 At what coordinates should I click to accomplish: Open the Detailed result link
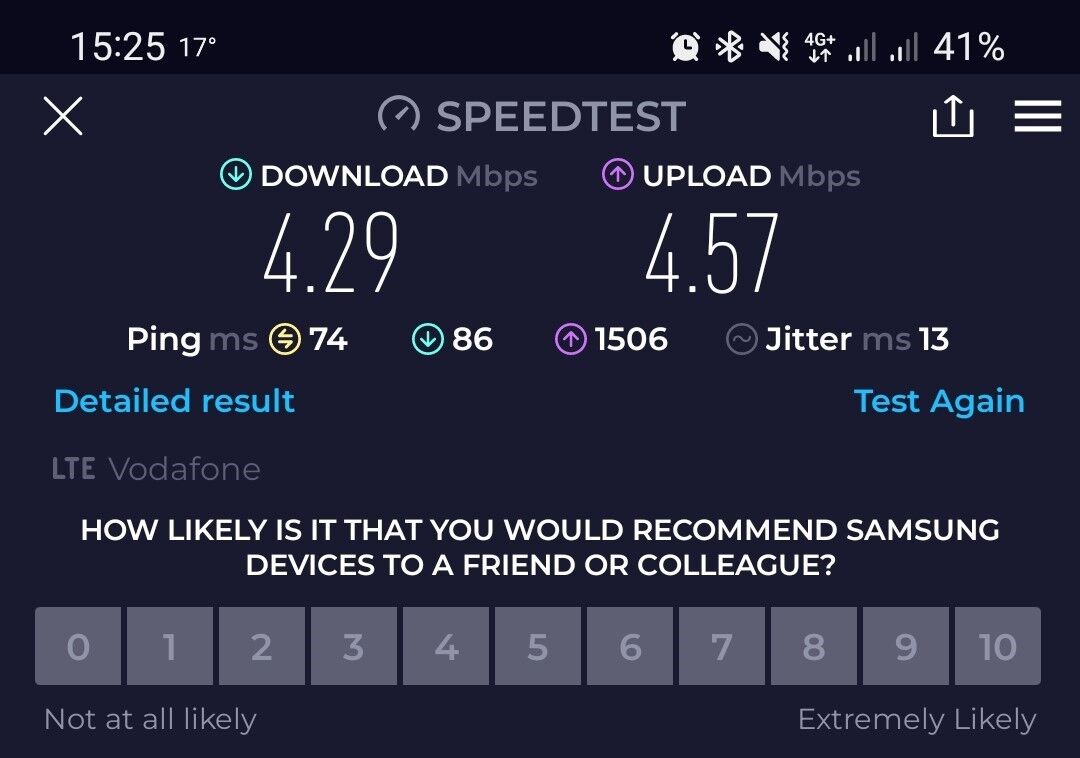pos(174,401)
